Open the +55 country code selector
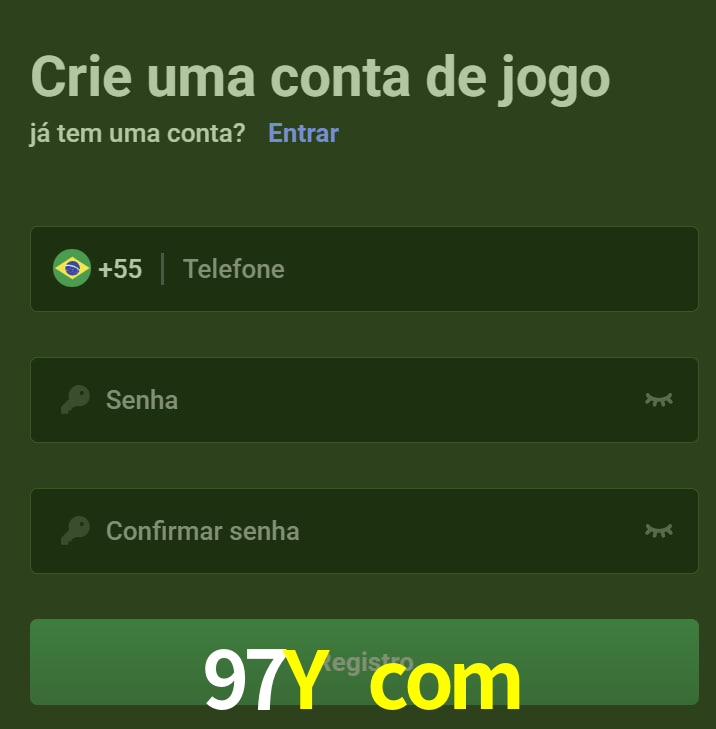The height and width of the screenshot is (729, 716). (99, 269)
